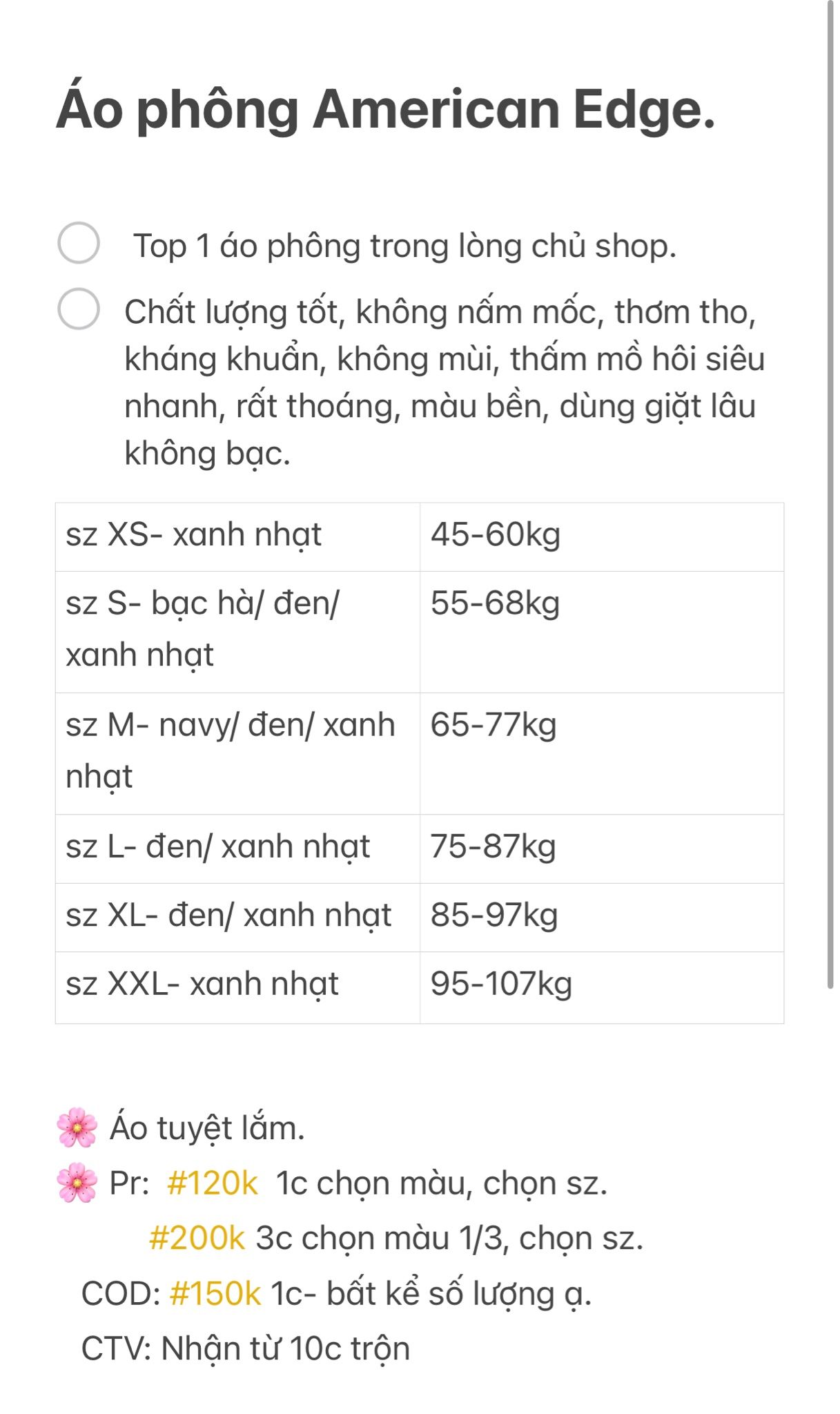Tick the 'Chất lượng tốt' checklist circle
Screen dimensions: 840x1414
point(79,309)
